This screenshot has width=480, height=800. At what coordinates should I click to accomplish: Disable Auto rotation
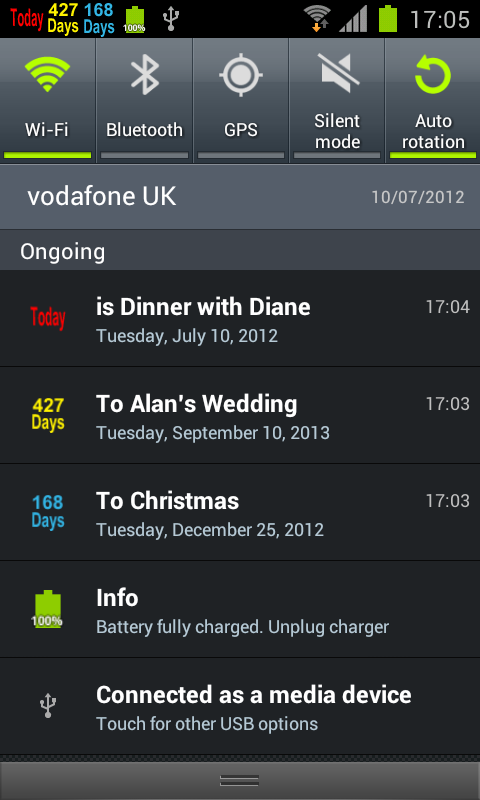(433, 101)
